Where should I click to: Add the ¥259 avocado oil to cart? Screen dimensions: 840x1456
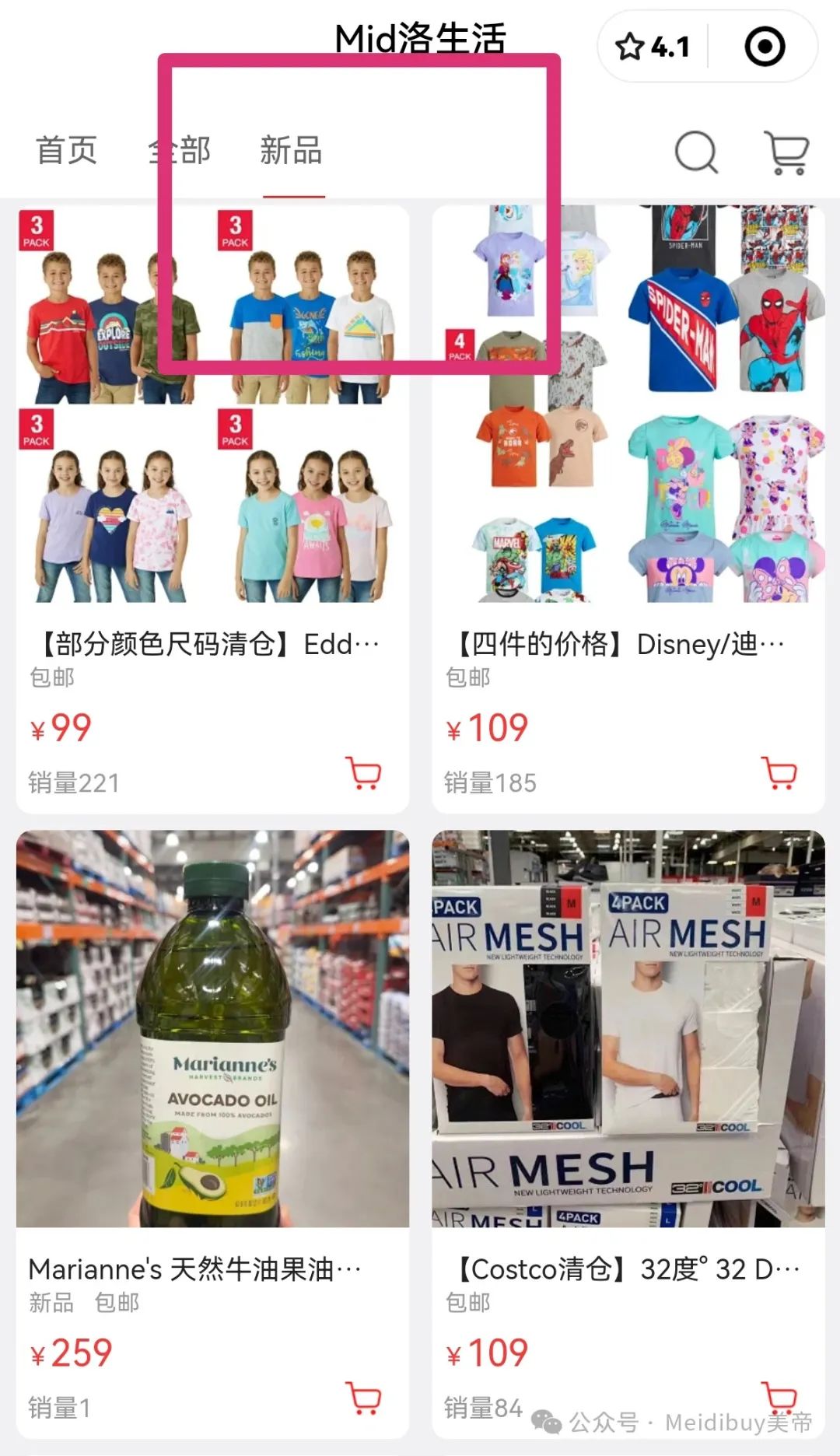tap(363, 1398)
